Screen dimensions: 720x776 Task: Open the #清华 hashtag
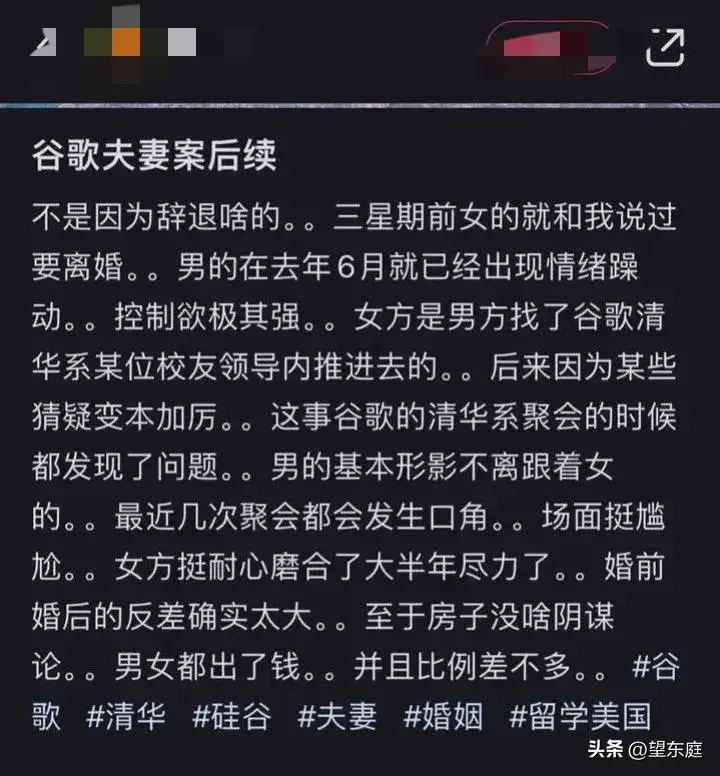(126, 716)
